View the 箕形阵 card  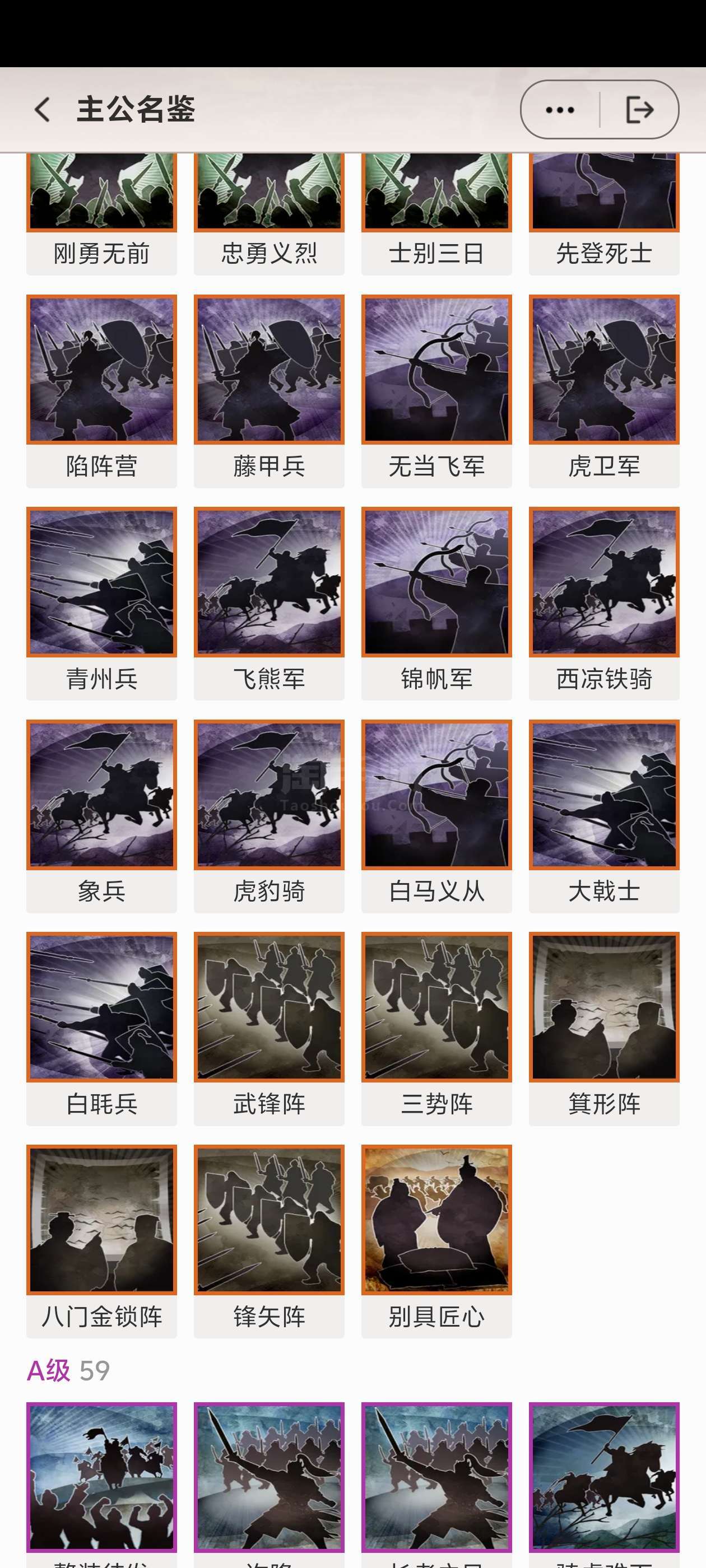(604, 1028)
